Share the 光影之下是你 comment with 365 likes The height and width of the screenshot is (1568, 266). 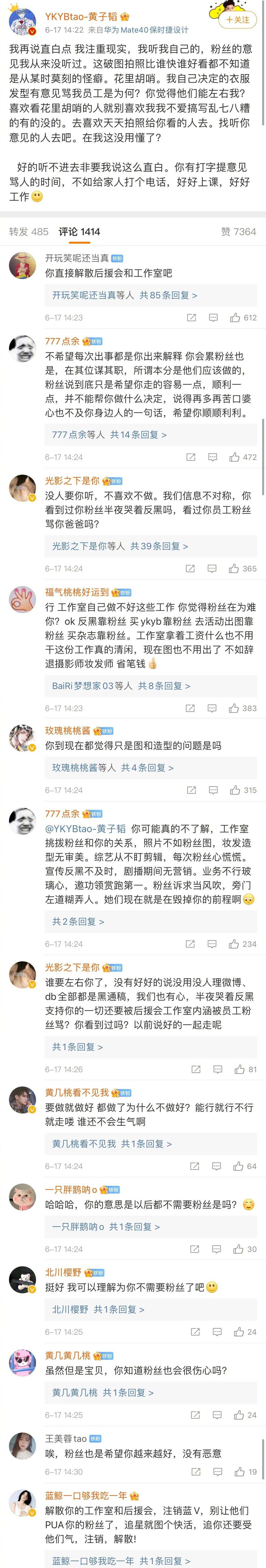tap(191, 569)
